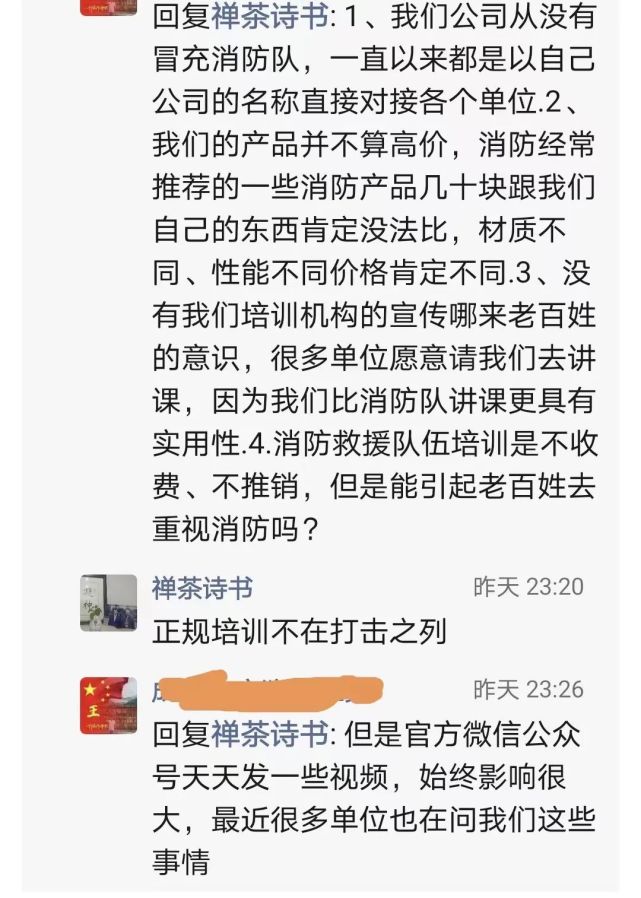Tap the 禅茶诗书 mention in the top numbered reply
The image size is (641, 898).
tap(269, 15)
